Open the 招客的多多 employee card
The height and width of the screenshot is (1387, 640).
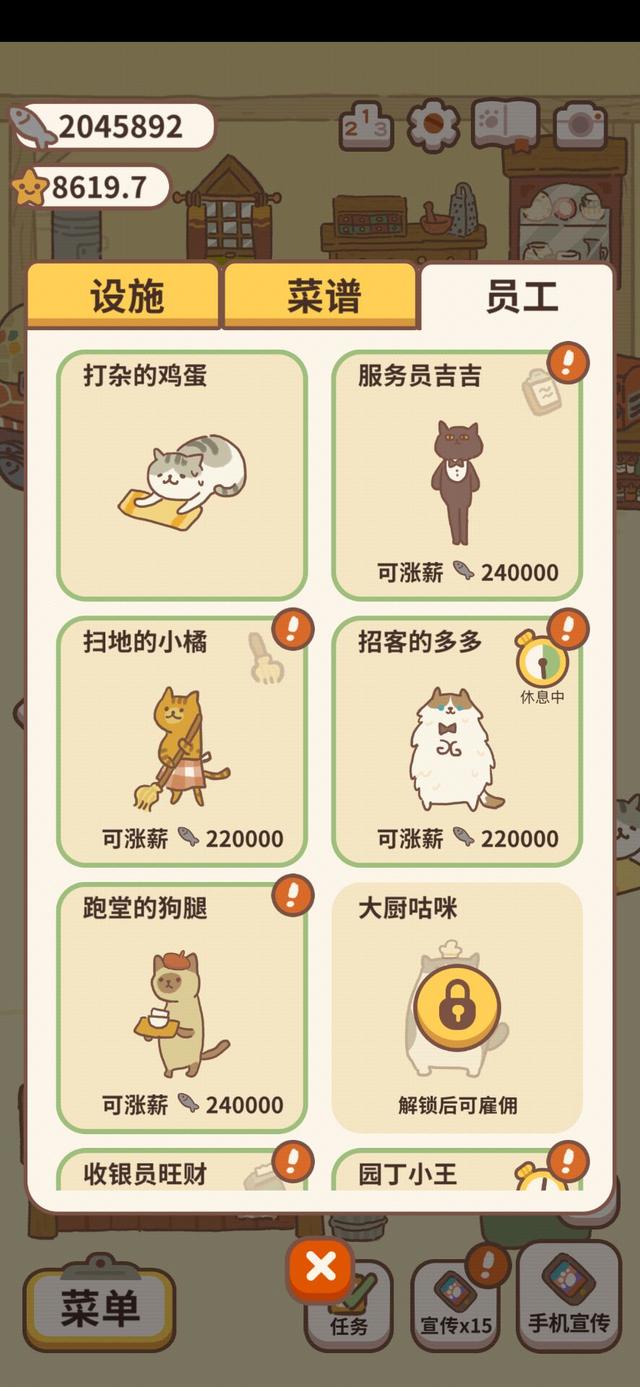(457, 741)
